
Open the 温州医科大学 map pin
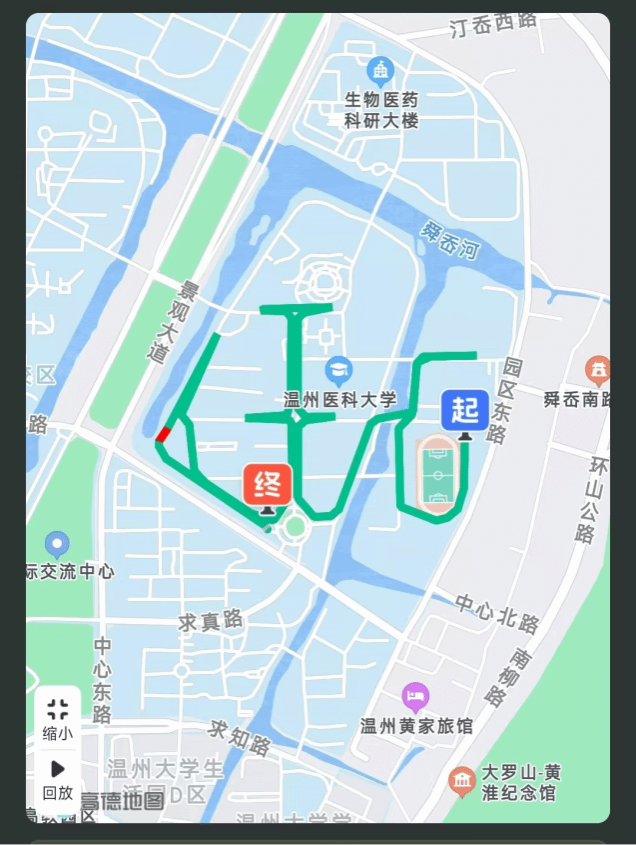pos(339,369)
